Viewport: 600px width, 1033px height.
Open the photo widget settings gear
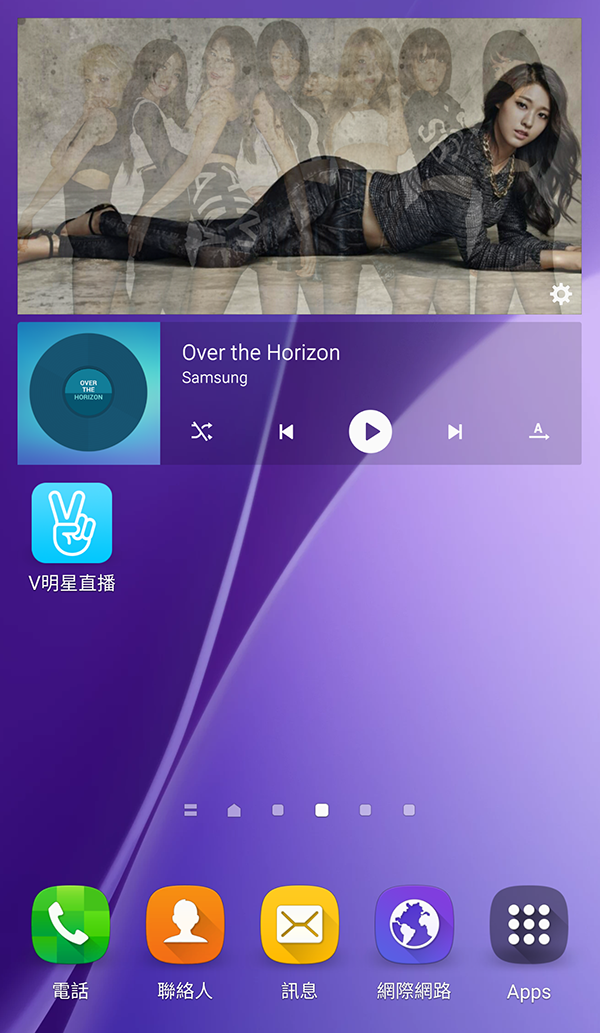coord(561,294)
